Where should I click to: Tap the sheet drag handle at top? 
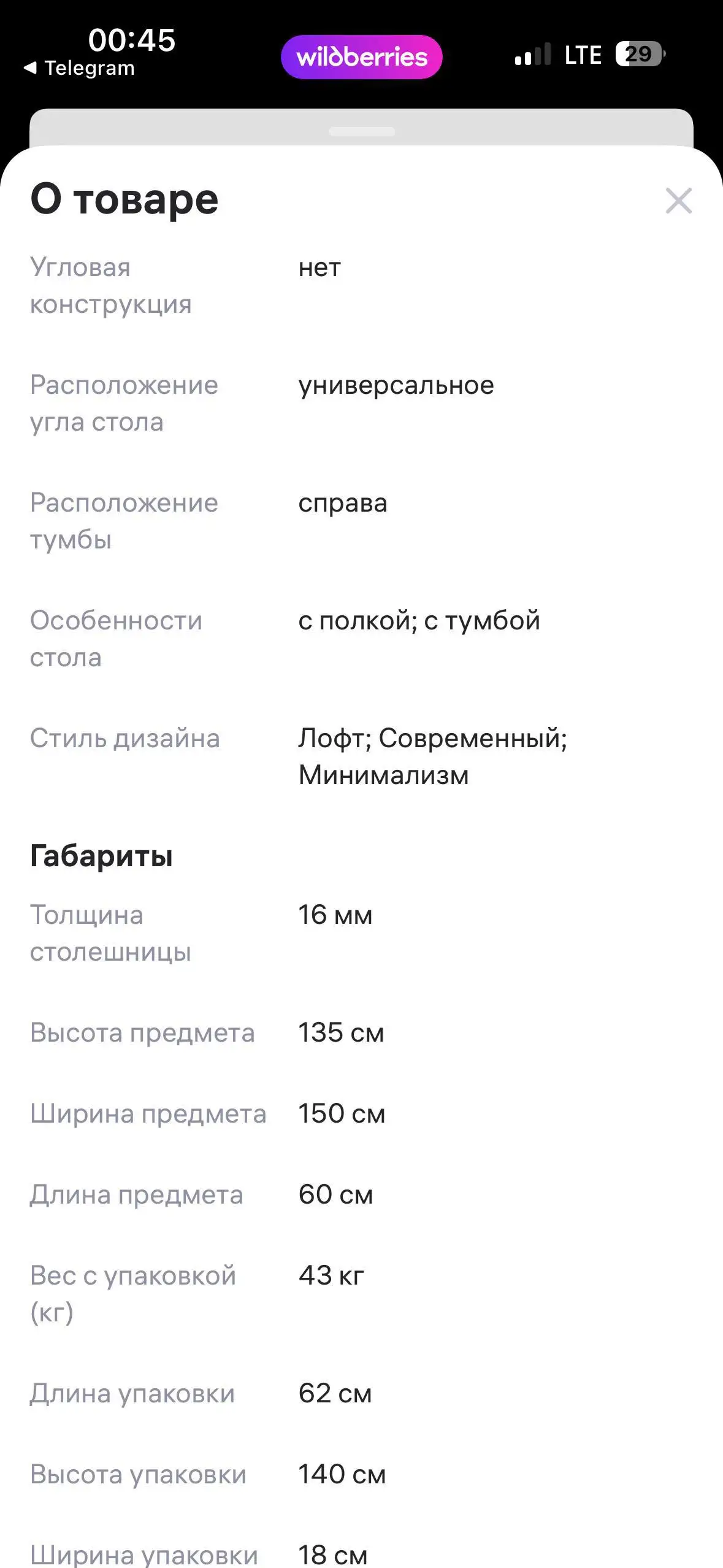[361, 131]
